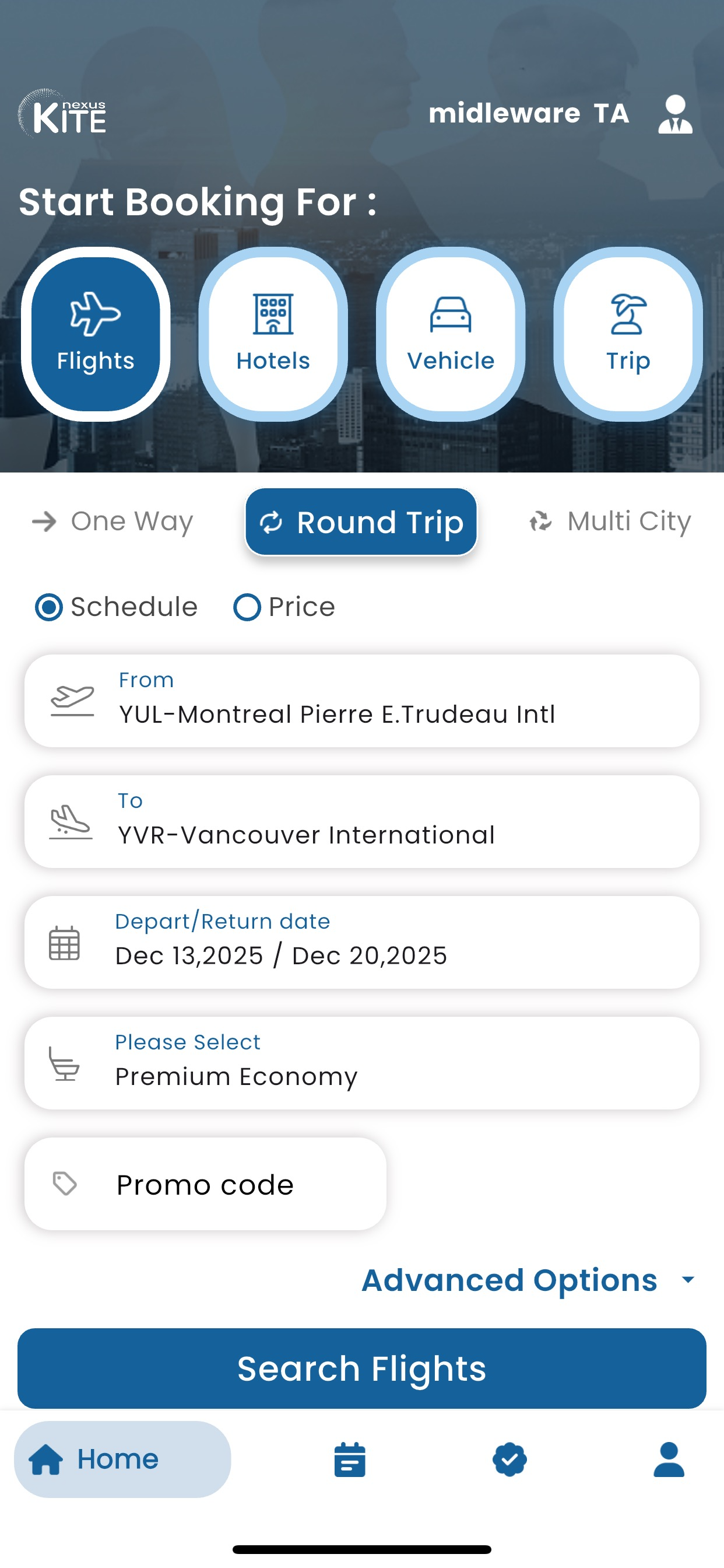
Task: Open the calendar bookings tab in bottom bar
Action: pos(350,1459)
